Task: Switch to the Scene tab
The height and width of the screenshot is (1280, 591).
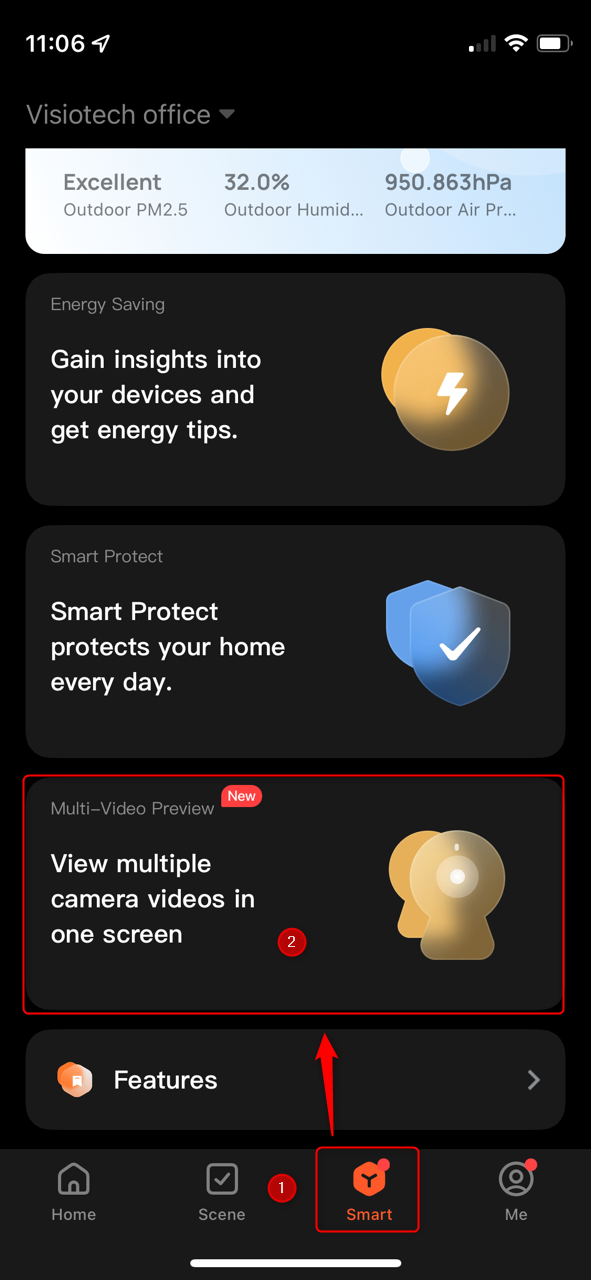Action: pos(222,1192)
